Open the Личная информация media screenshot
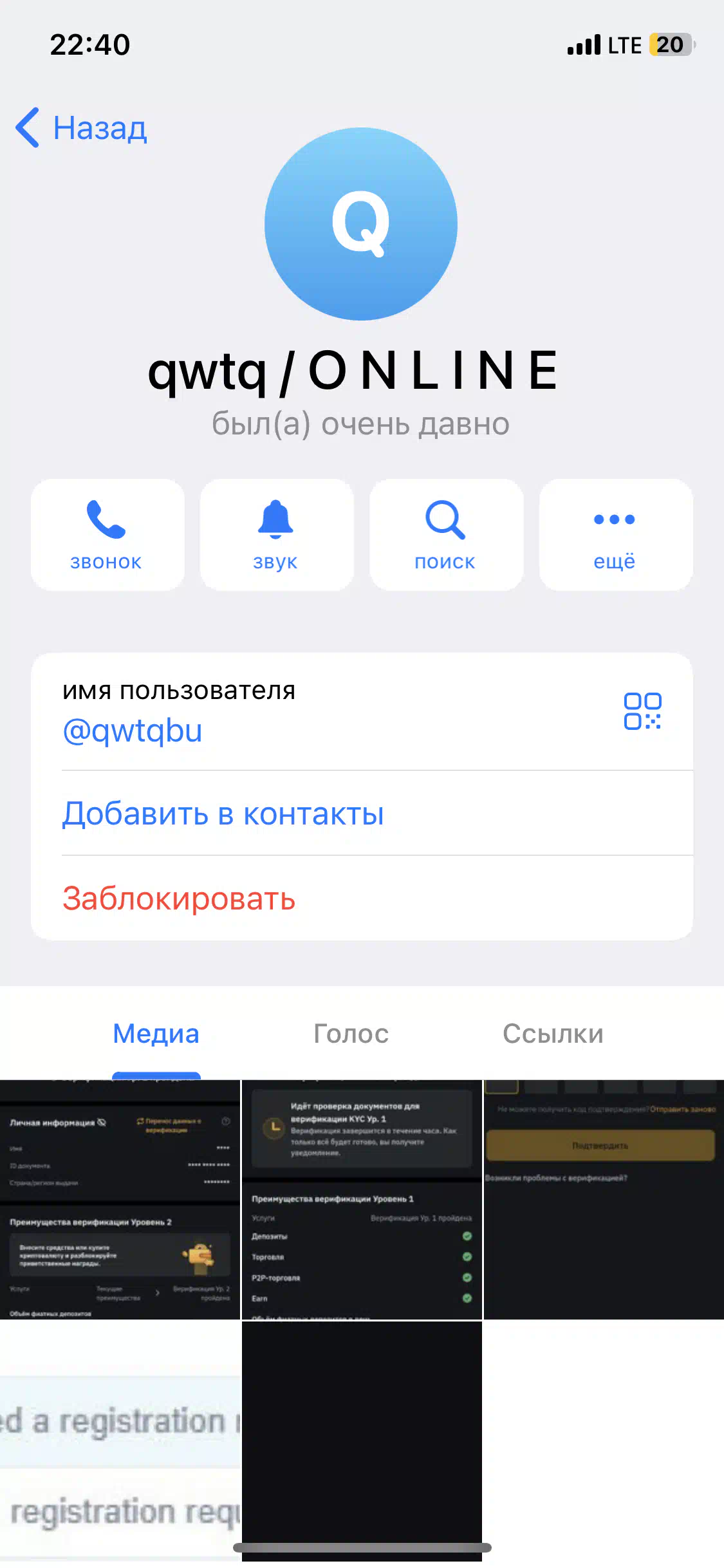Image resolution: width=724 pixels, height=1568 pixels. click(x=120, y=1200)
